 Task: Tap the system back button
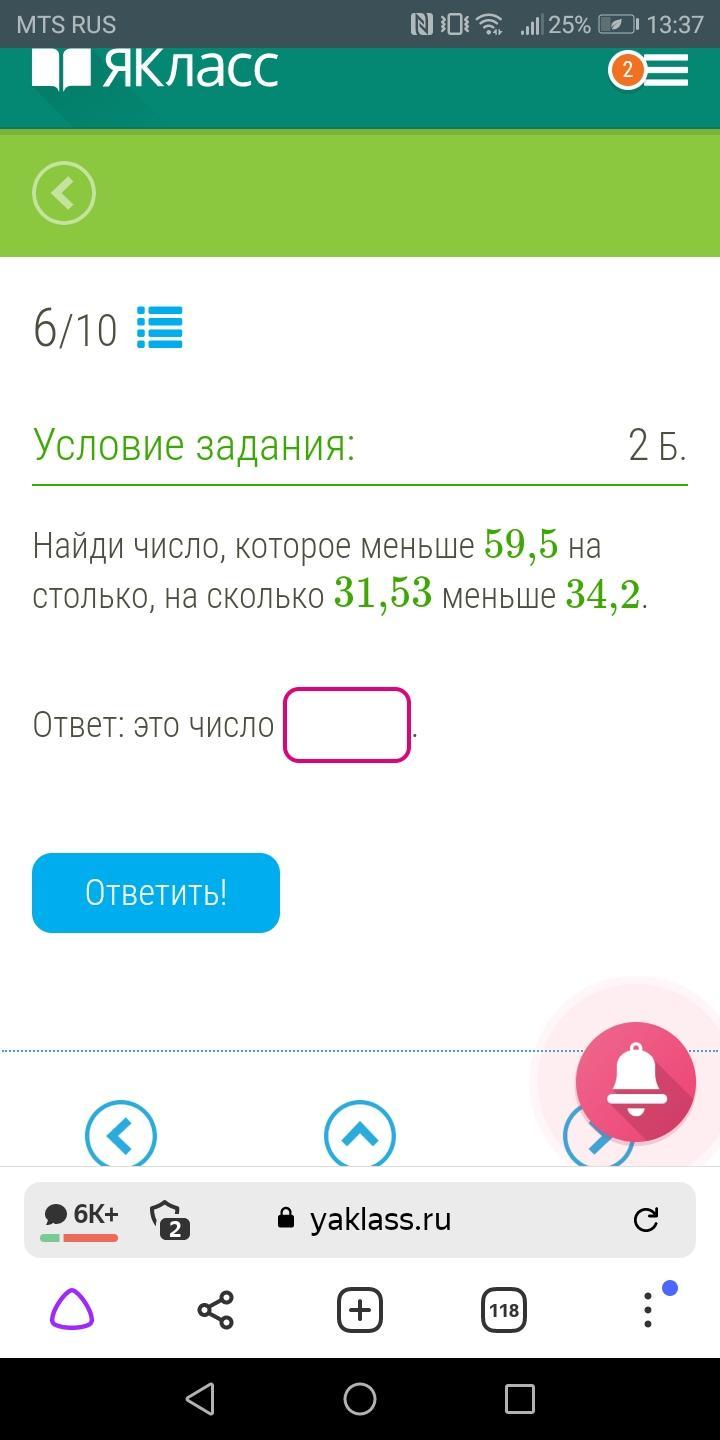pos(201,1398)
